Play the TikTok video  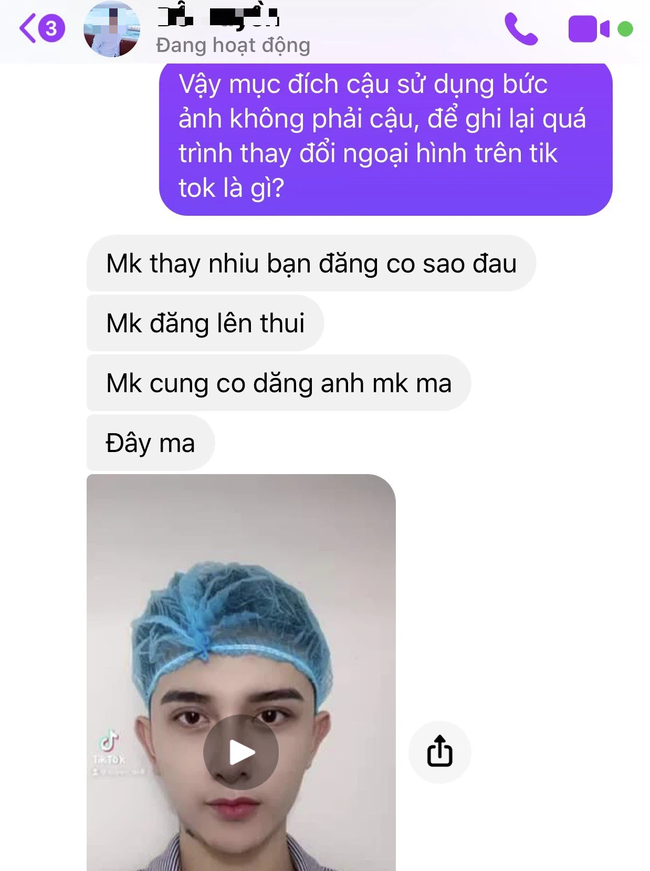[x=241, y=752]
